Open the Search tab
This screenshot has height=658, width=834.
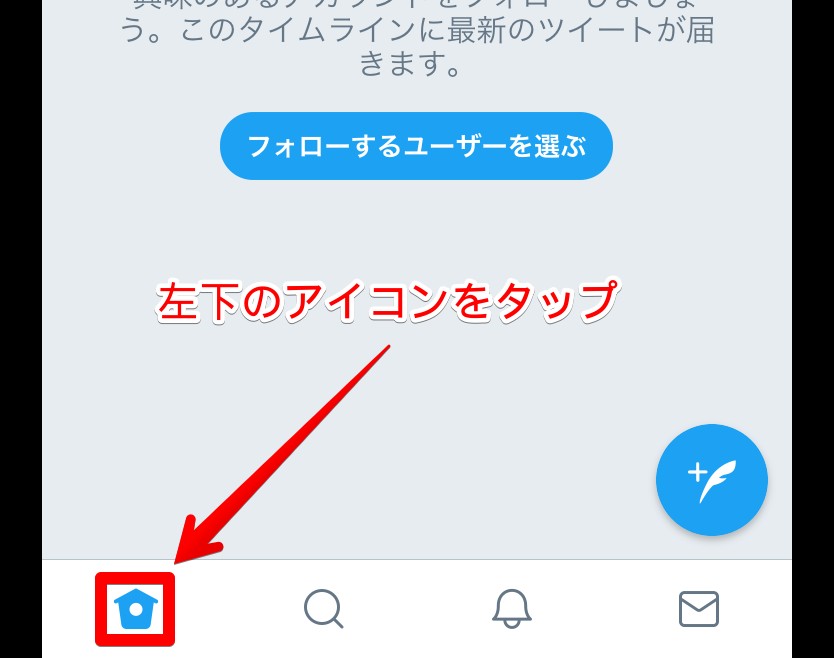tap(323, 608)
